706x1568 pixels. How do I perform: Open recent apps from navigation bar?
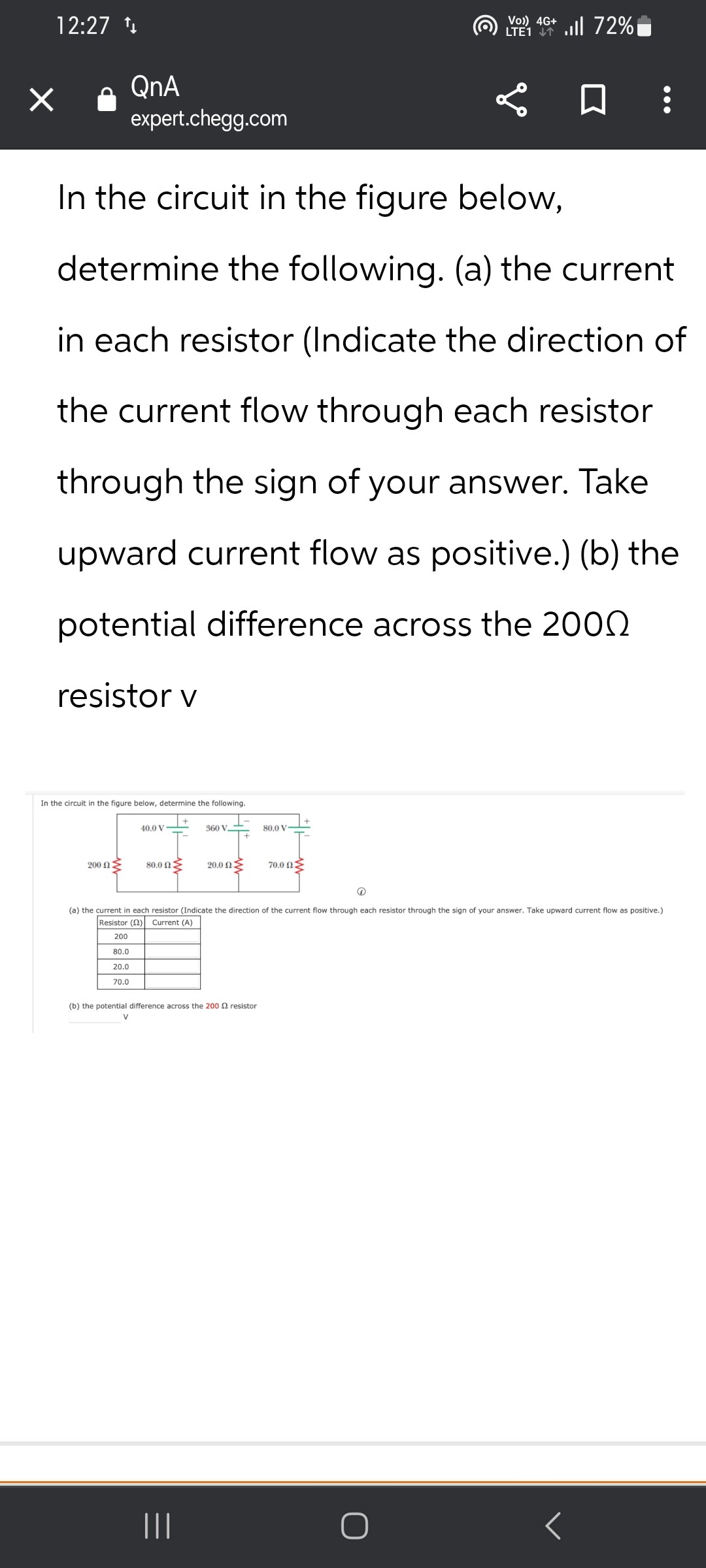tap(157, 1526)
